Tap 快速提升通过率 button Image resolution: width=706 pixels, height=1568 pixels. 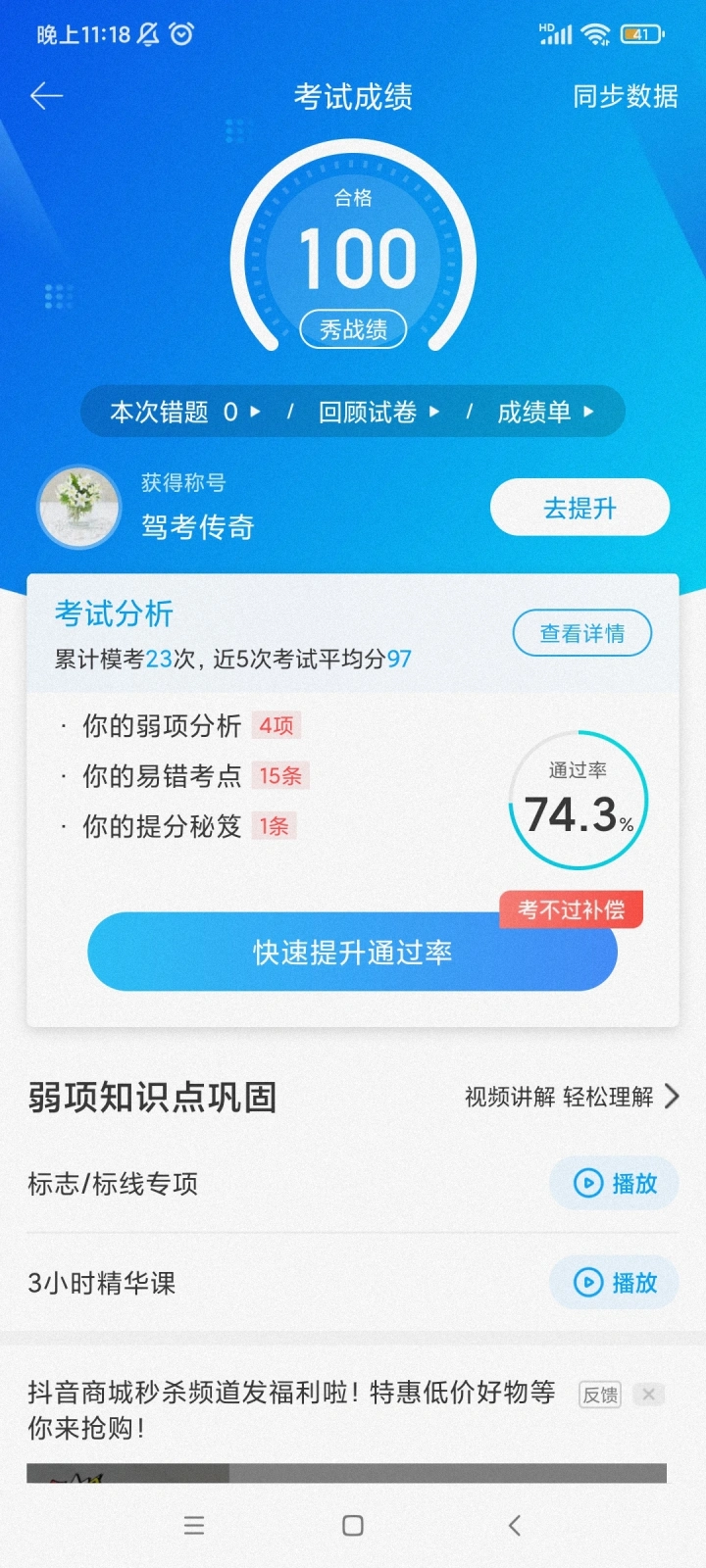(x=352, y=952)
